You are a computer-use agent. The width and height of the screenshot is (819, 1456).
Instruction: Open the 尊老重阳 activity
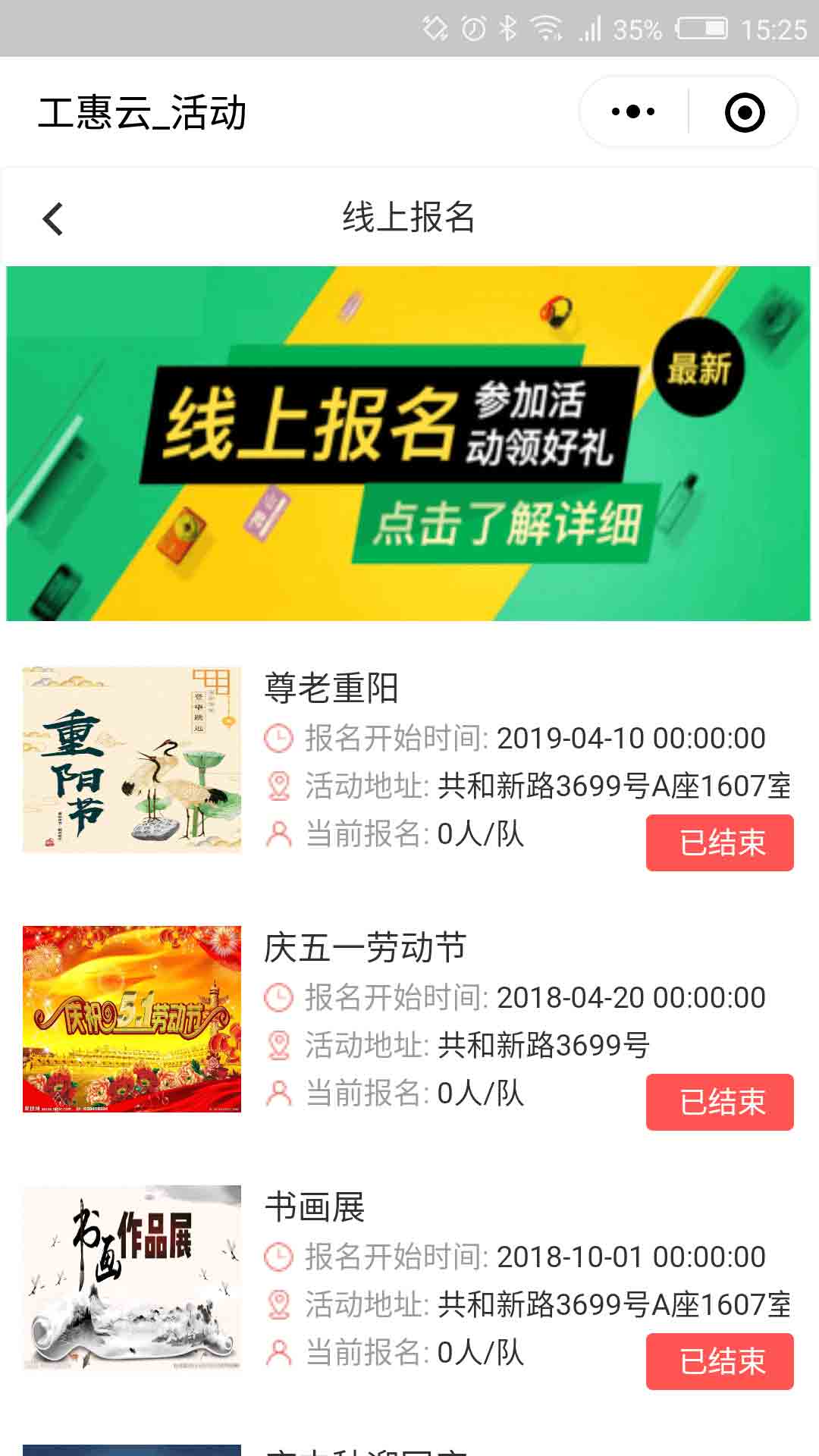[x=331, y=689]
